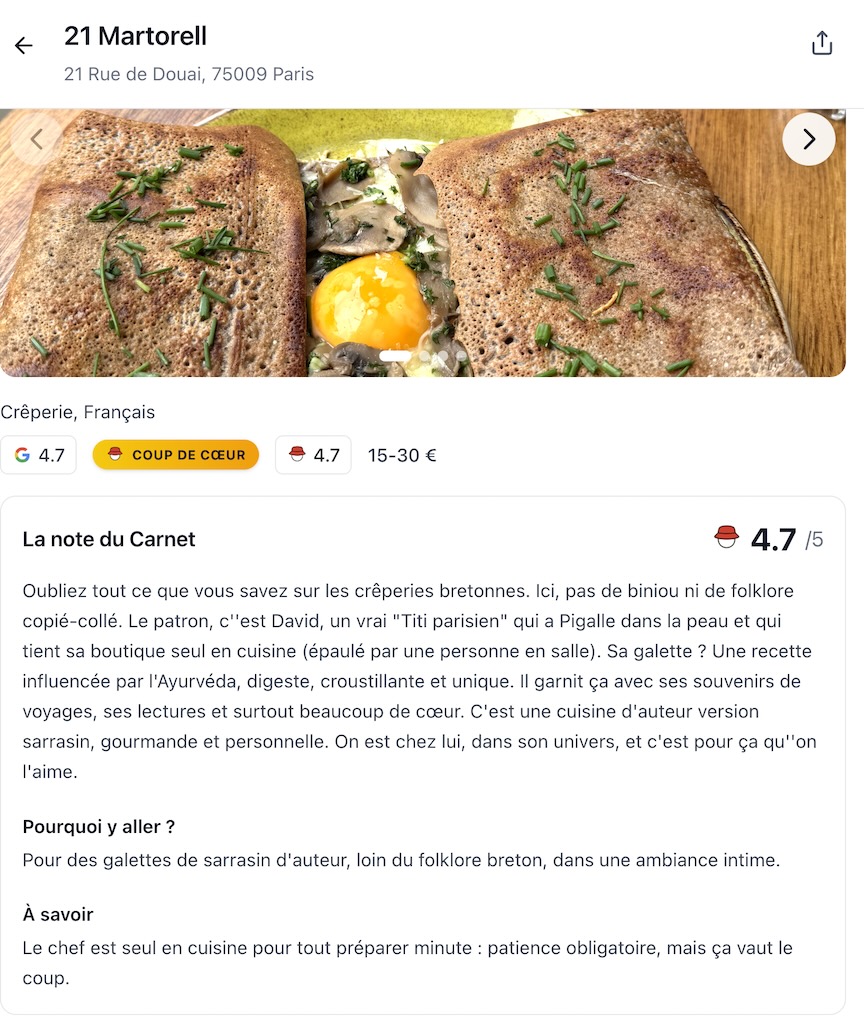Click the 15-30 € price range
The width and height of the screenshot is (864, 1024).
(x=401, y=455)
